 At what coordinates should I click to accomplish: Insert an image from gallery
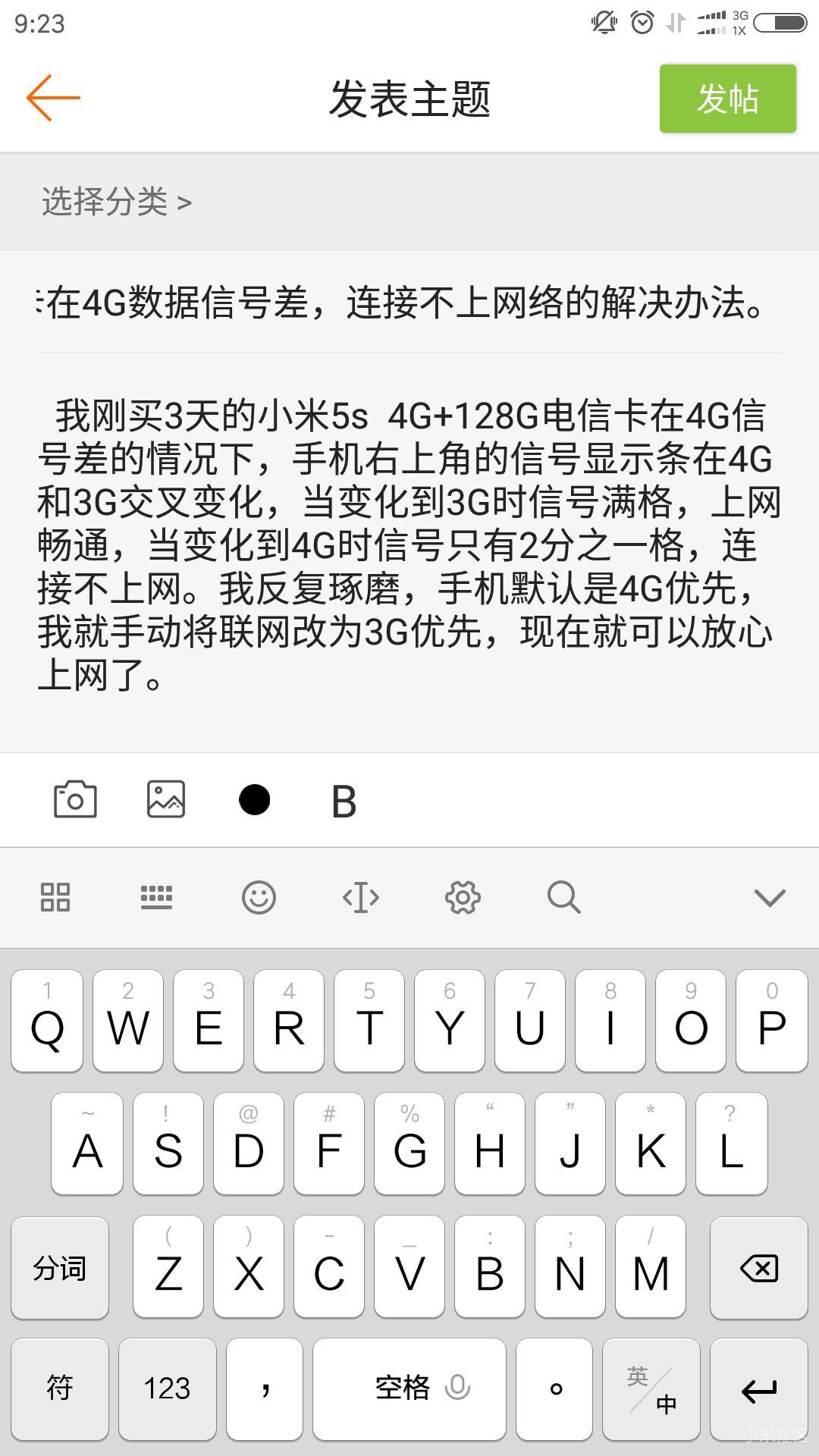[167, 798]
